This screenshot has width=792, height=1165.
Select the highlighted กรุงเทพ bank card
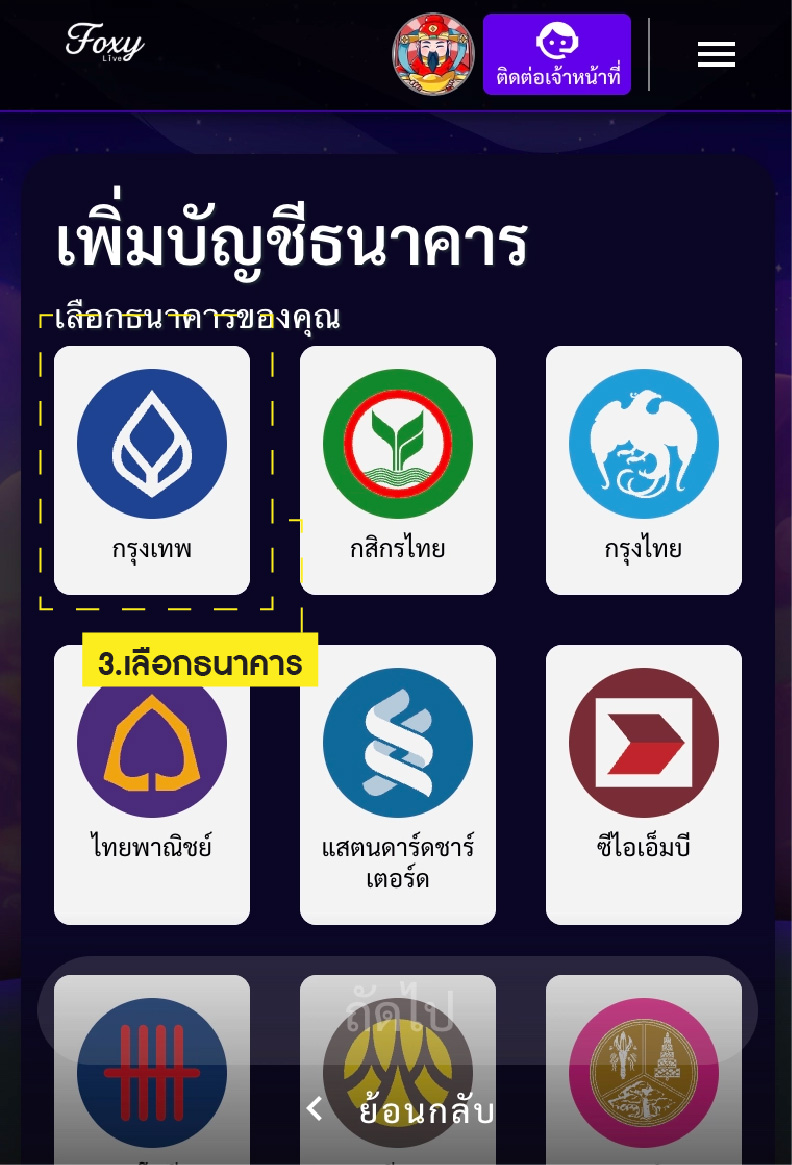[x=152, y=470]
